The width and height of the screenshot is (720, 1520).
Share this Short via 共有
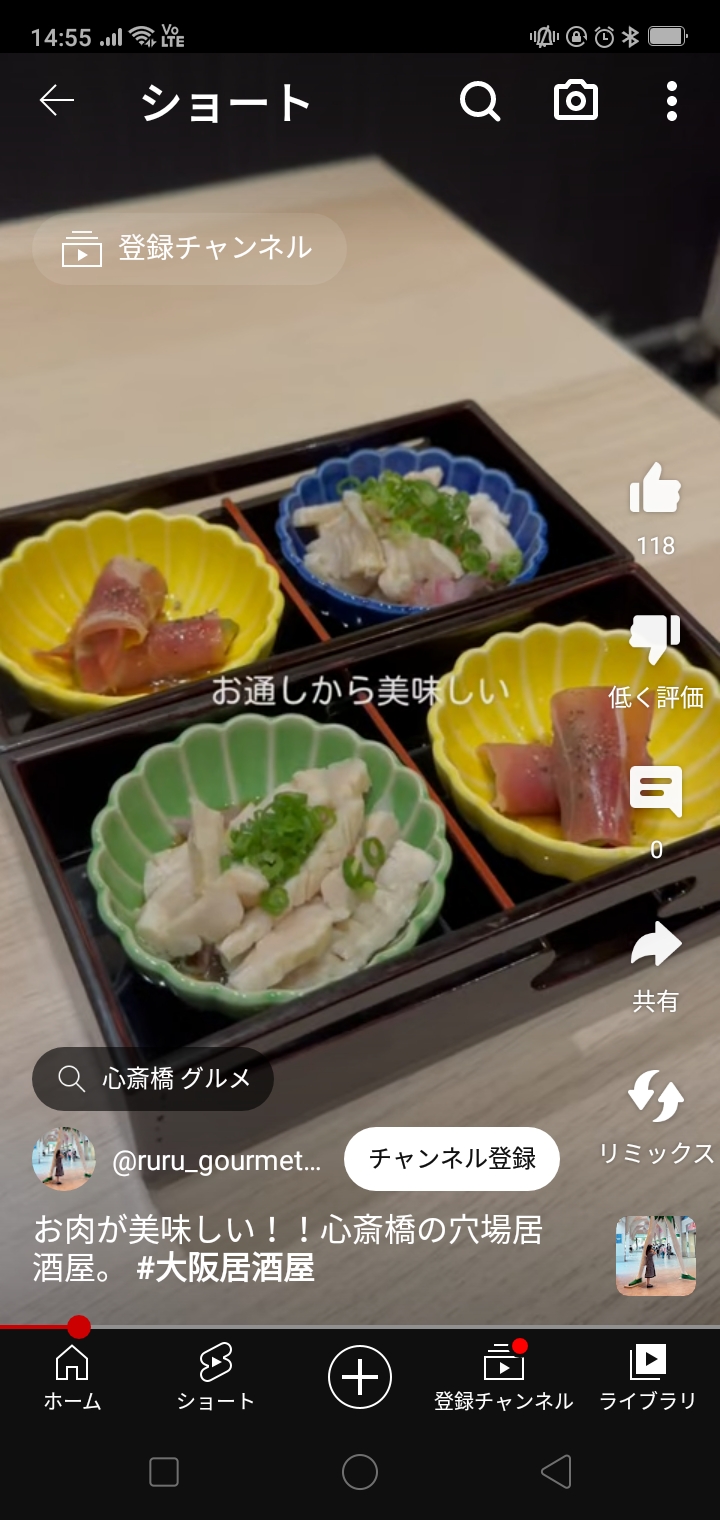[x=655, y=946]
